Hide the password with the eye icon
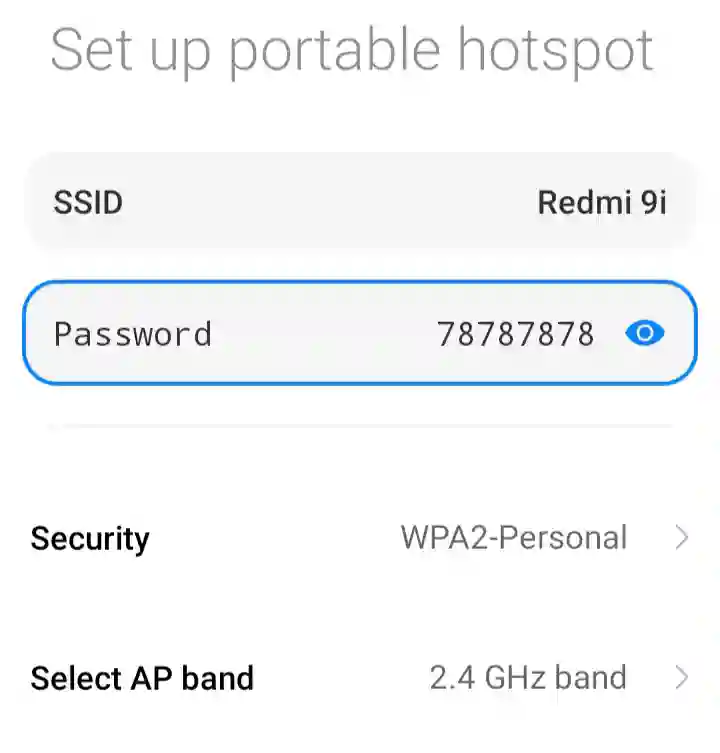 pyautogui.click(x=644, y=334)
